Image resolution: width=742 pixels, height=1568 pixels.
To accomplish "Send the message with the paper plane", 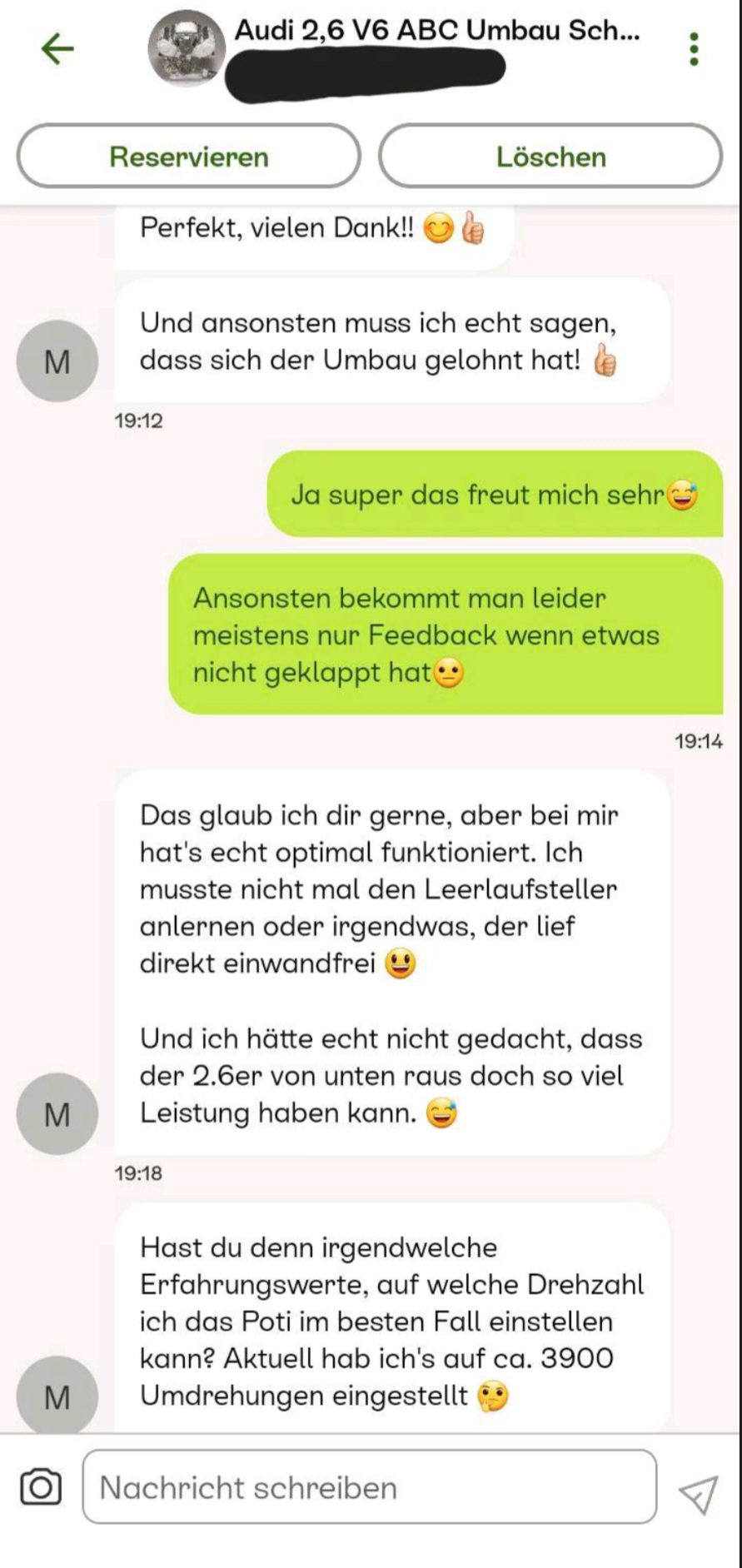I will tap(698, 1494).
